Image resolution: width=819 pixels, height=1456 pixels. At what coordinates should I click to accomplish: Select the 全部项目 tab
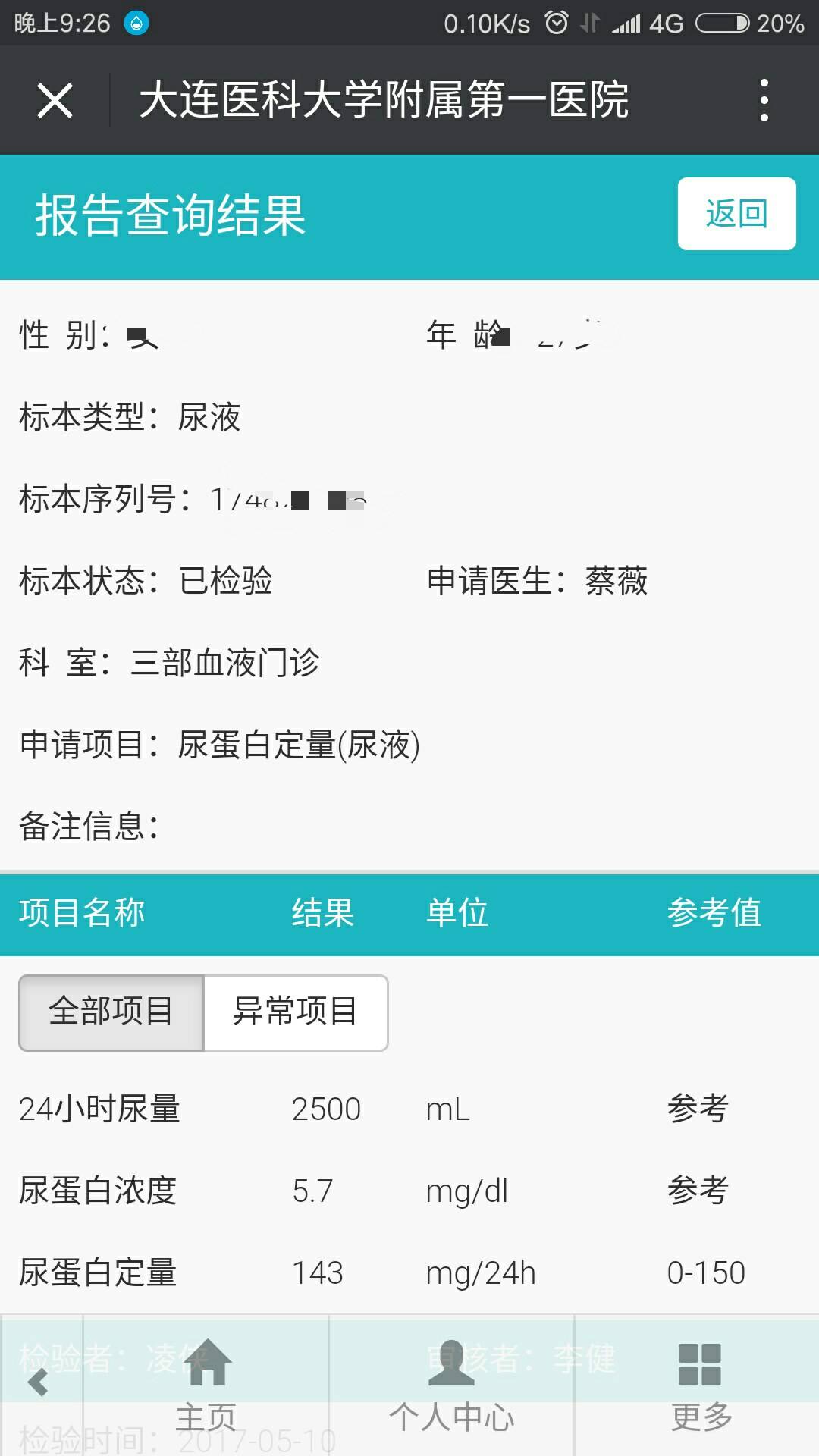111,1012
